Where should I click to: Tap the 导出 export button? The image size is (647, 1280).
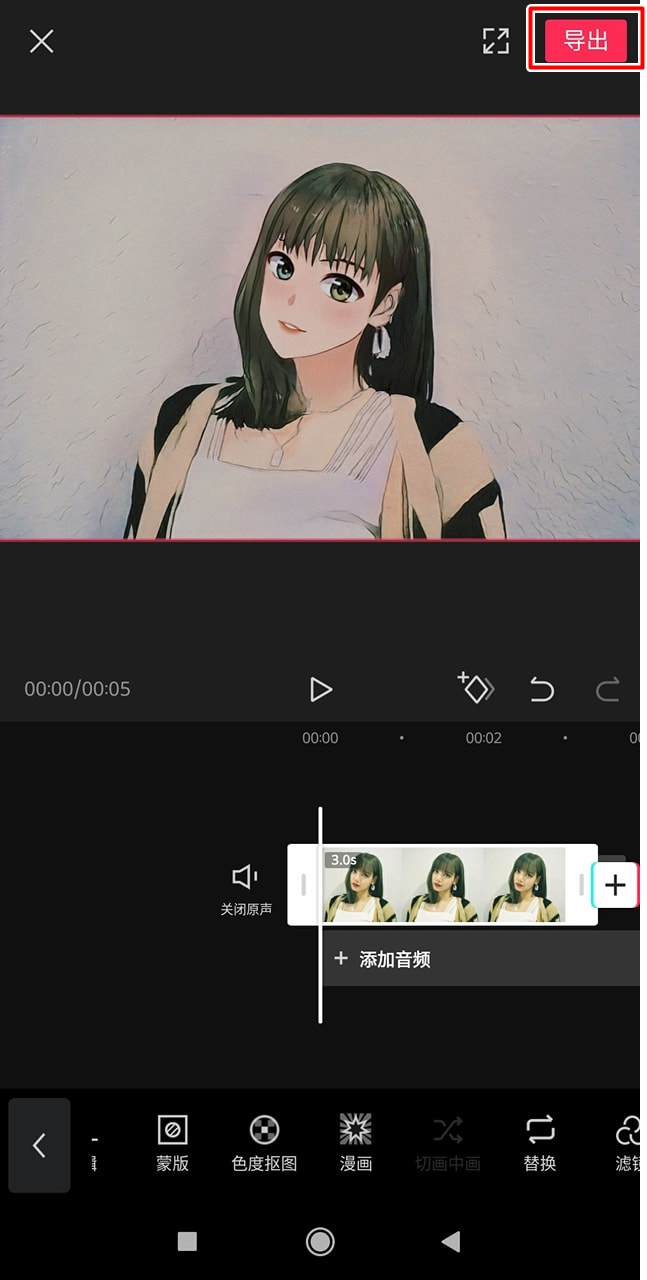point(585,41)
